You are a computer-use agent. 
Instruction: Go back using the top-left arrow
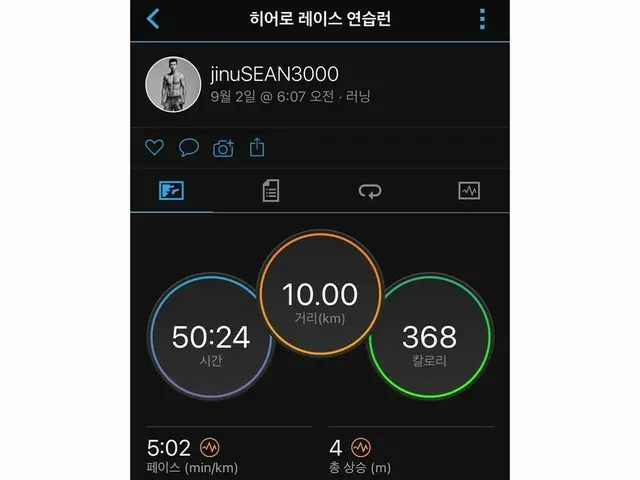(153, 19)
